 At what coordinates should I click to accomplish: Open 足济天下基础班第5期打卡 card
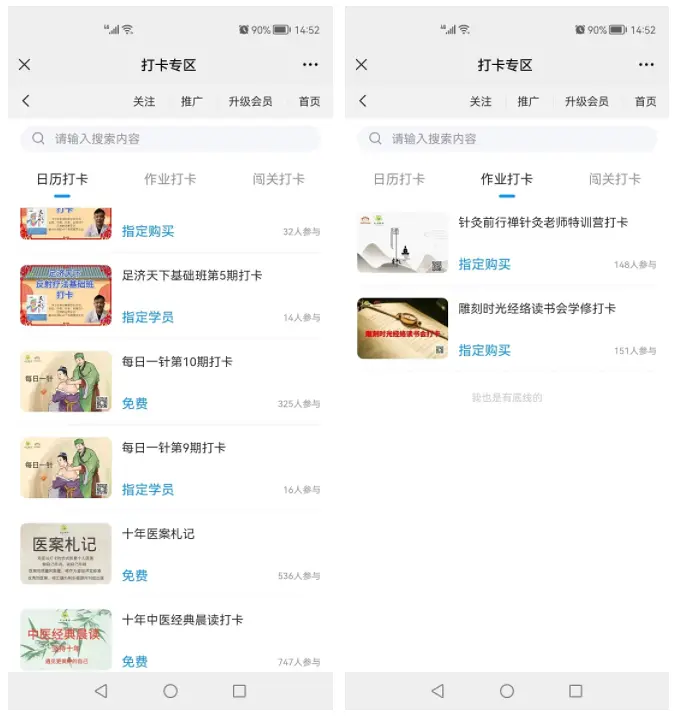click(x=192, y=275)
